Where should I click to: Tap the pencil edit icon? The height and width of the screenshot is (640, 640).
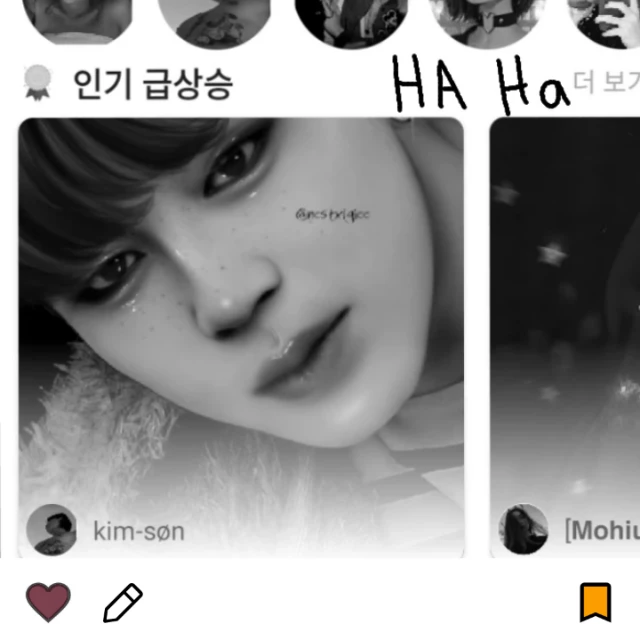pyautogui.click(x=123, y=603)
